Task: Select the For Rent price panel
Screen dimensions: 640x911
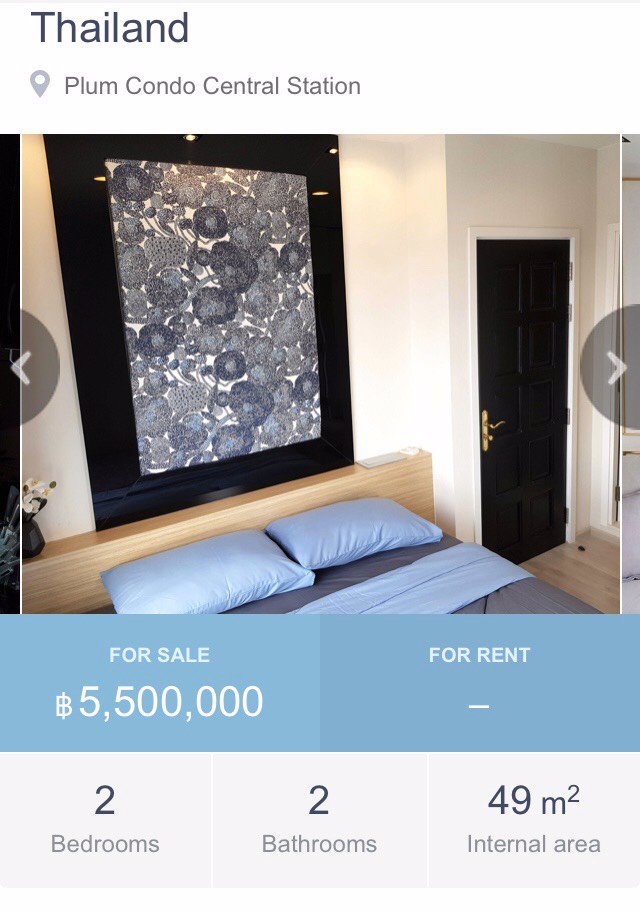Action: (x=480, y=683)
